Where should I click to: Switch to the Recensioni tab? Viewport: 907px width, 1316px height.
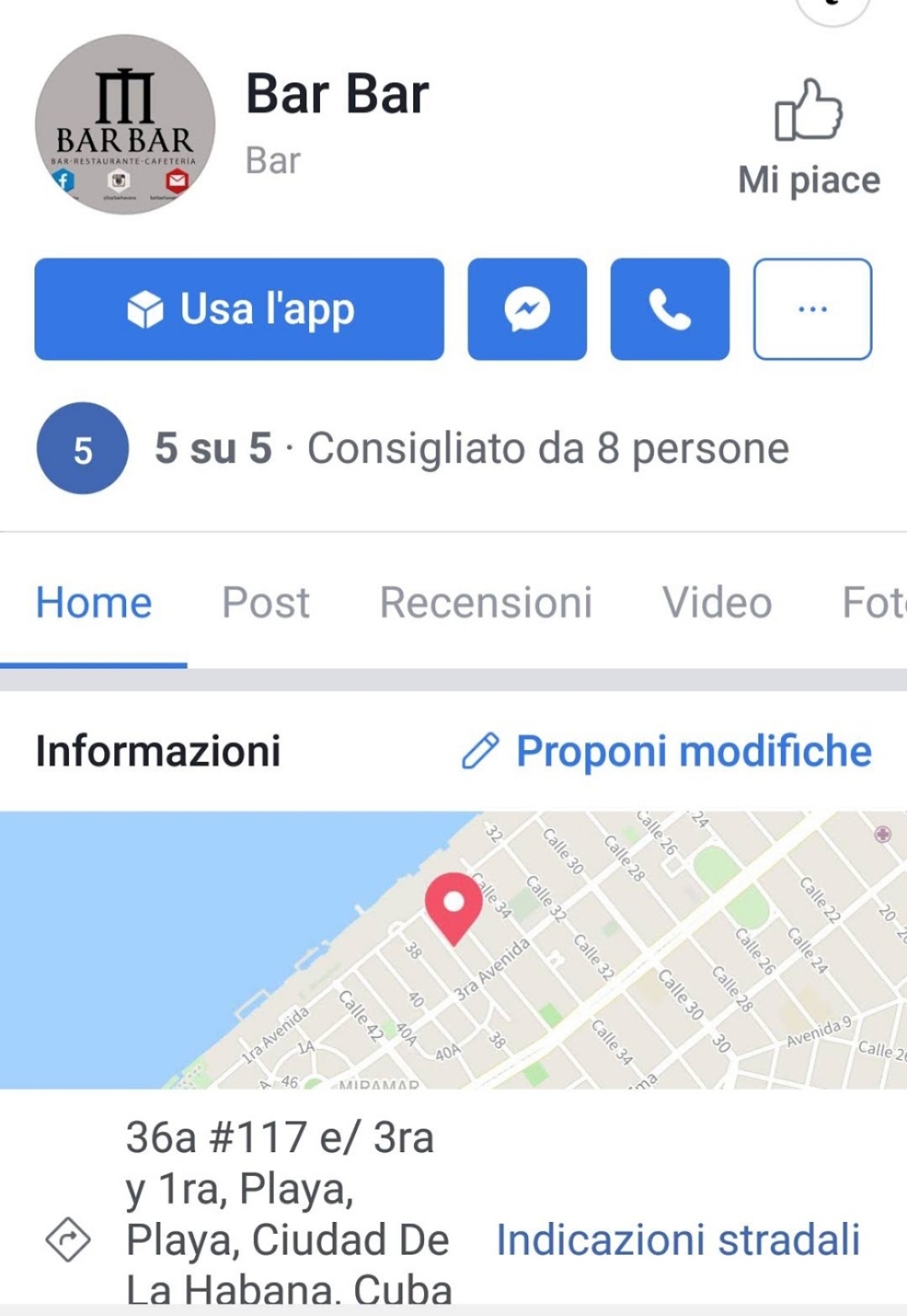(x=485, y=603)
